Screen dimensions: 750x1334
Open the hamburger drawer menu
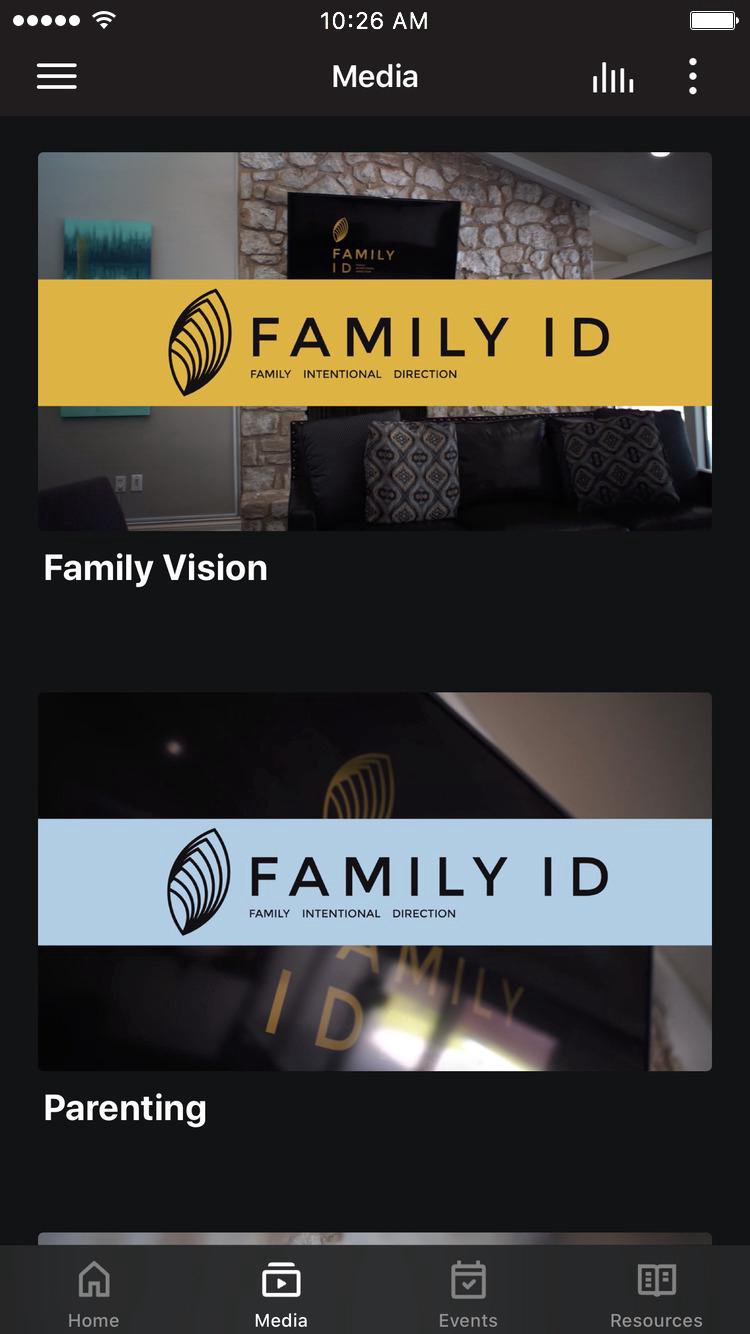pos(57,77)
